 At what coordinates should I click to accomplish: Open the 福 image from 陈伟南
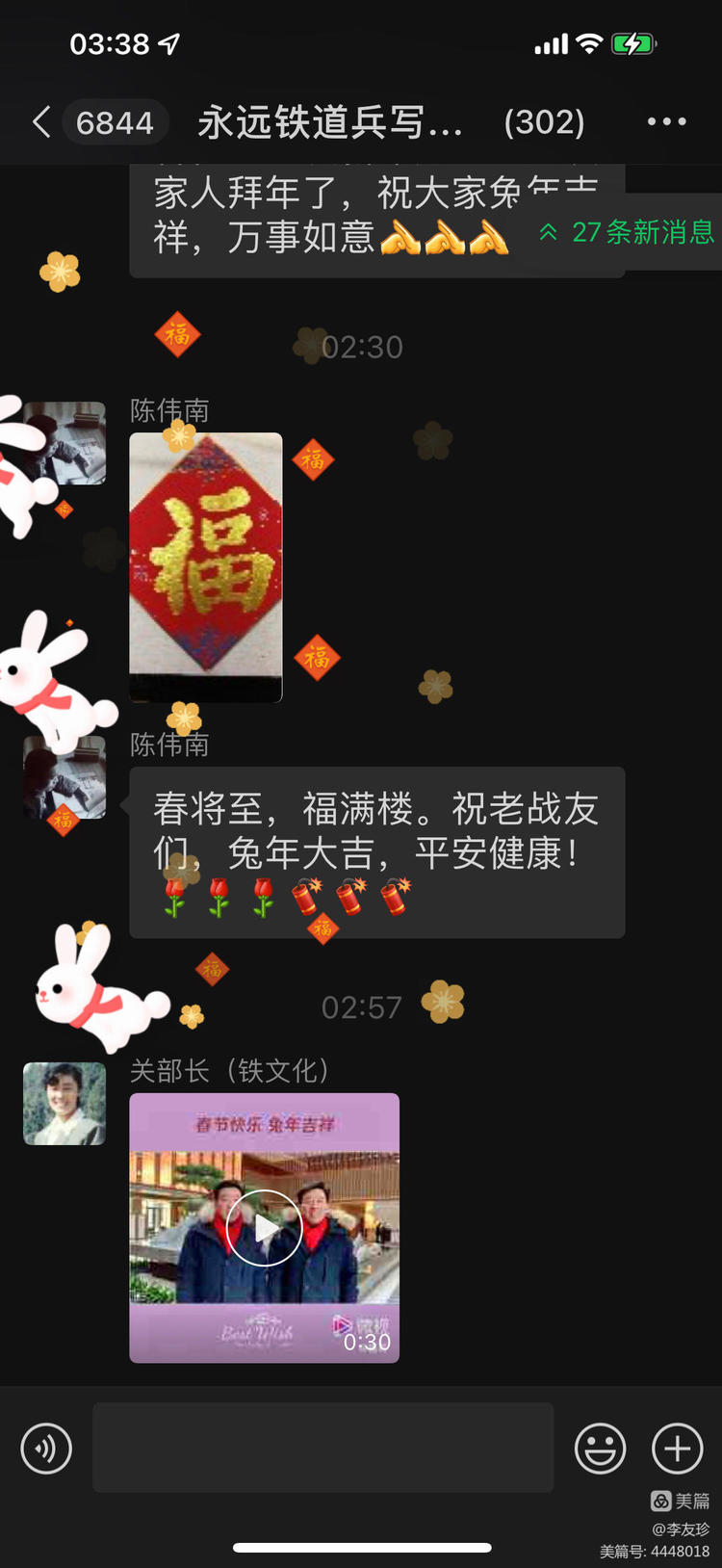coord(206,567)
